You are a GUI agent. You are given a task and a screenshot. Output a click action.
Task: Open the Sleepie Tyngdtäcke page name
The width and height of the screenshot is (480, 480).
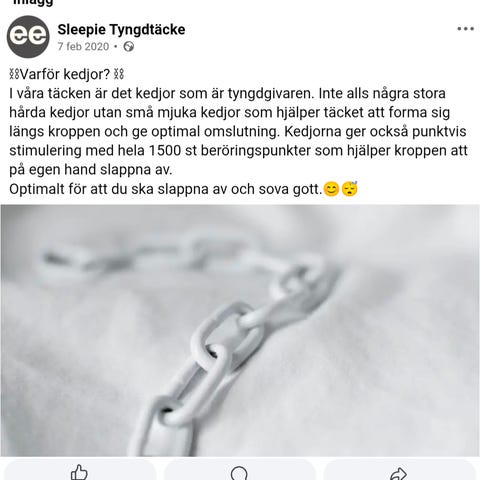[121, 30]
